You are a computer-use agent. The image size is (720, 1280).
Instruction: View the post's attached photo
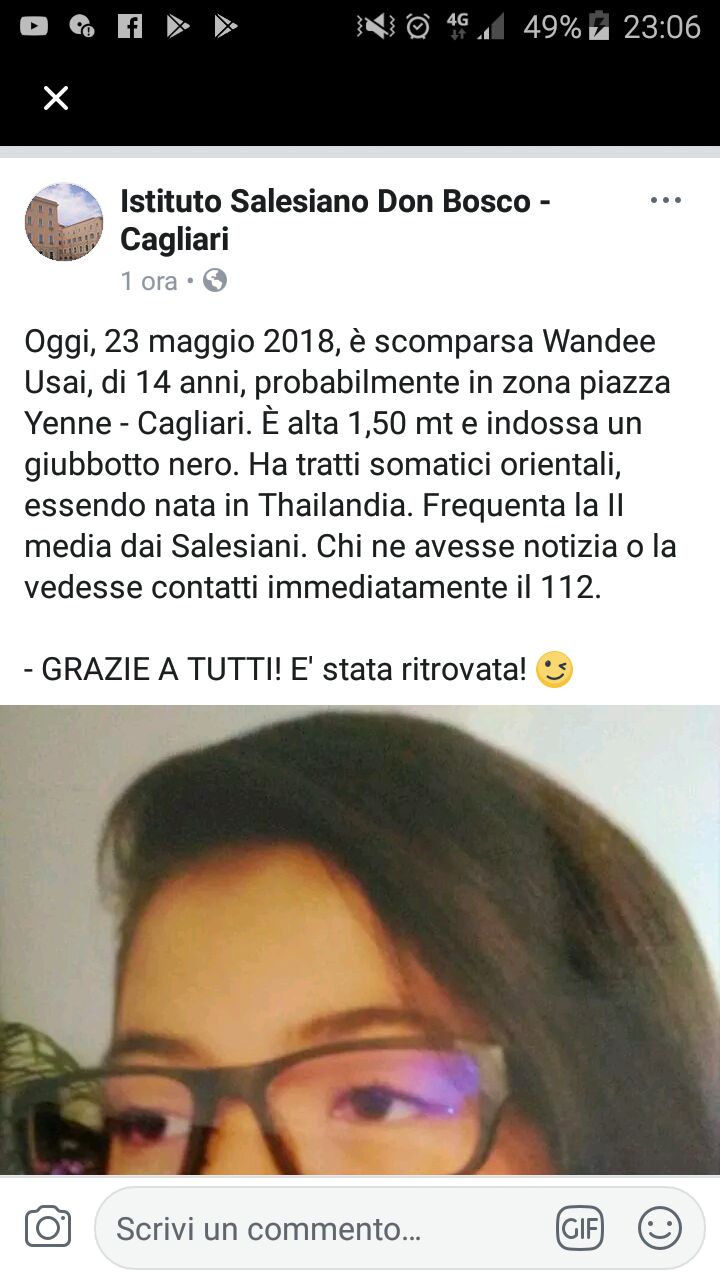360,940
